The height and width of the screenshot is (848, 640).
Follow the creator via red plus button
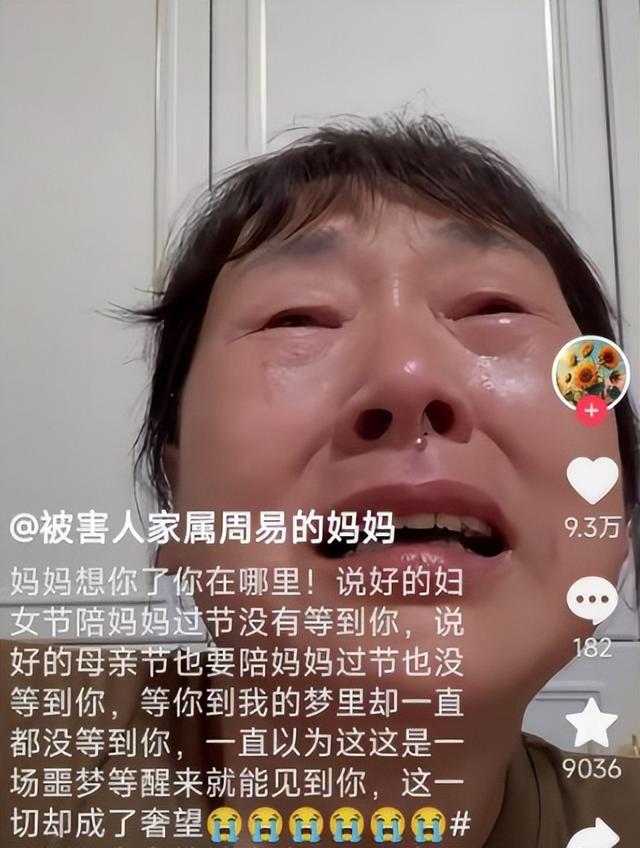click(x=591, y=411)
